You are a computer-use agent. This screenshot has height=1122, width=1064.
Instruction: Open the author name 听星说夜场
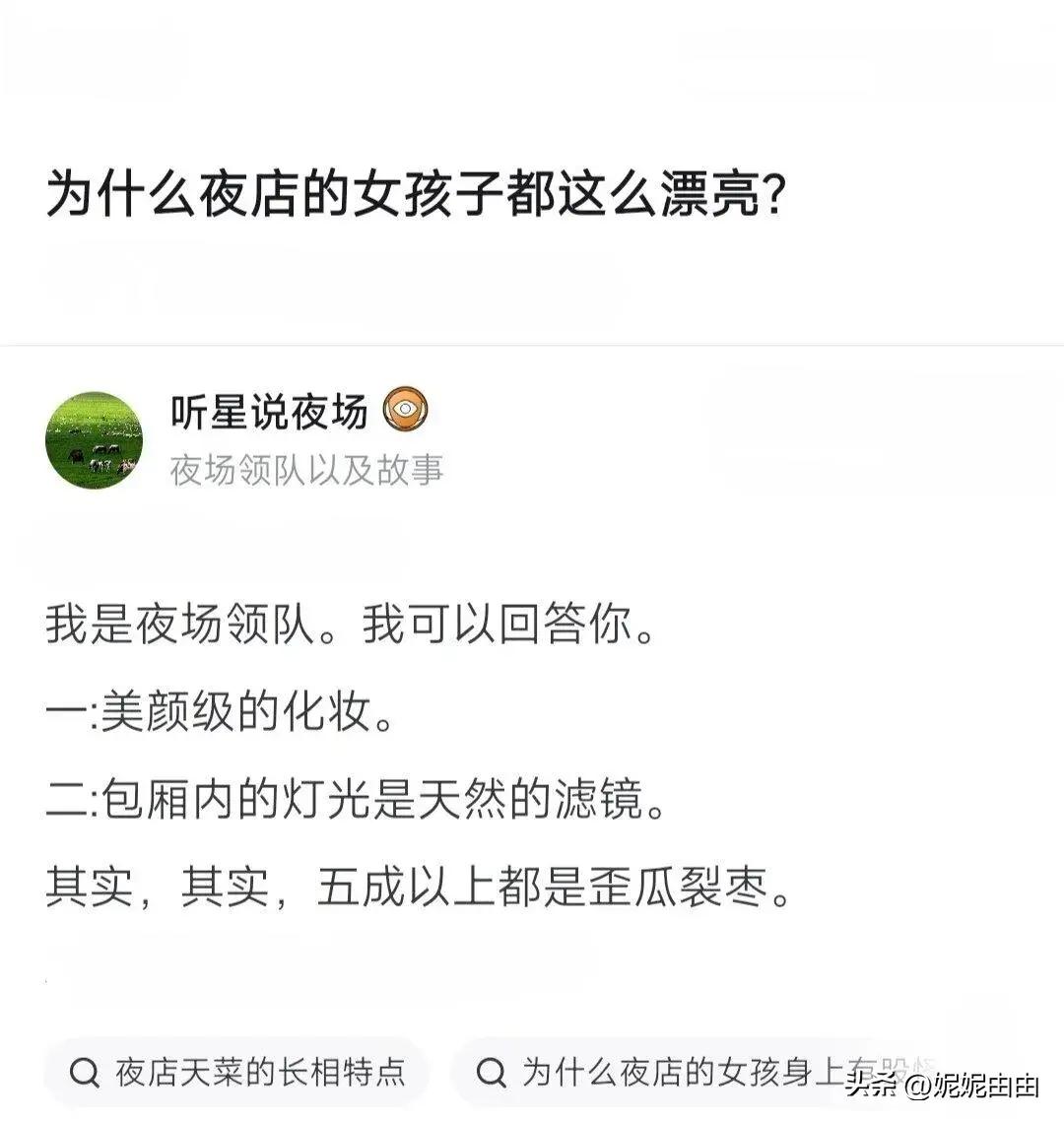[269, 412]
